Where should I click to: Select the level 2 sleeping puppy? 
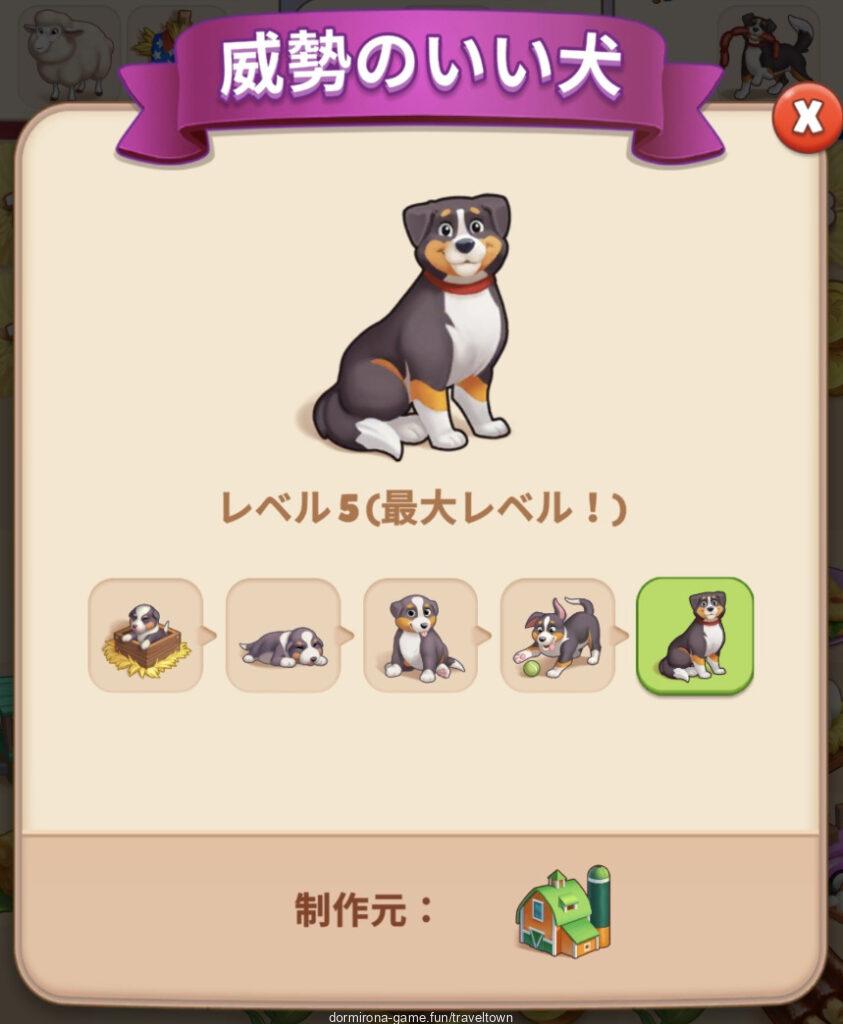point(283,635)
